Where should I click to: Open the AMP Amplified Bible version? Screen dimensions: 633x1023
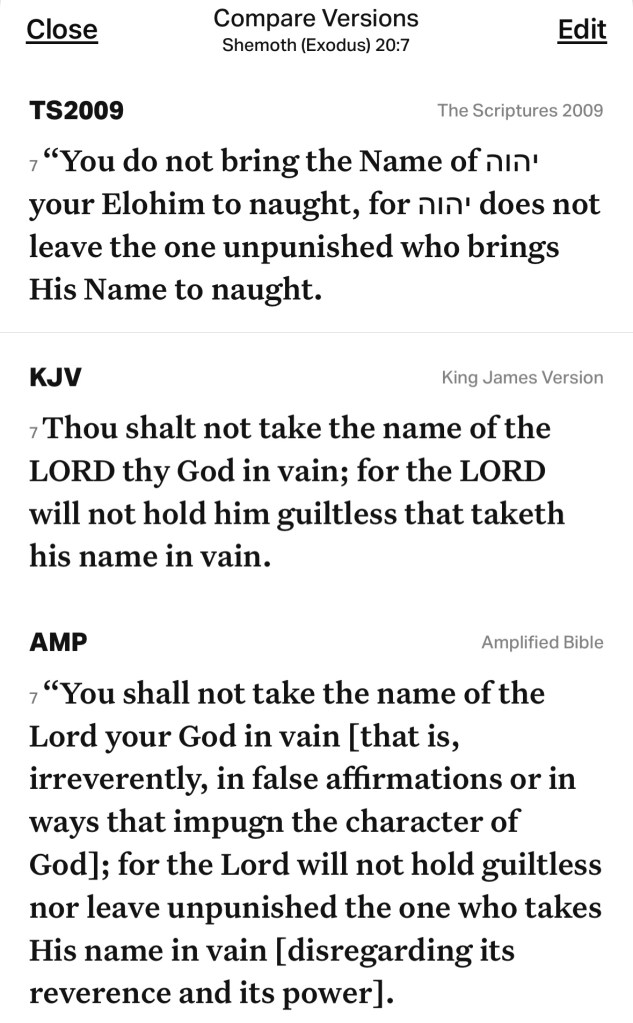59,642
